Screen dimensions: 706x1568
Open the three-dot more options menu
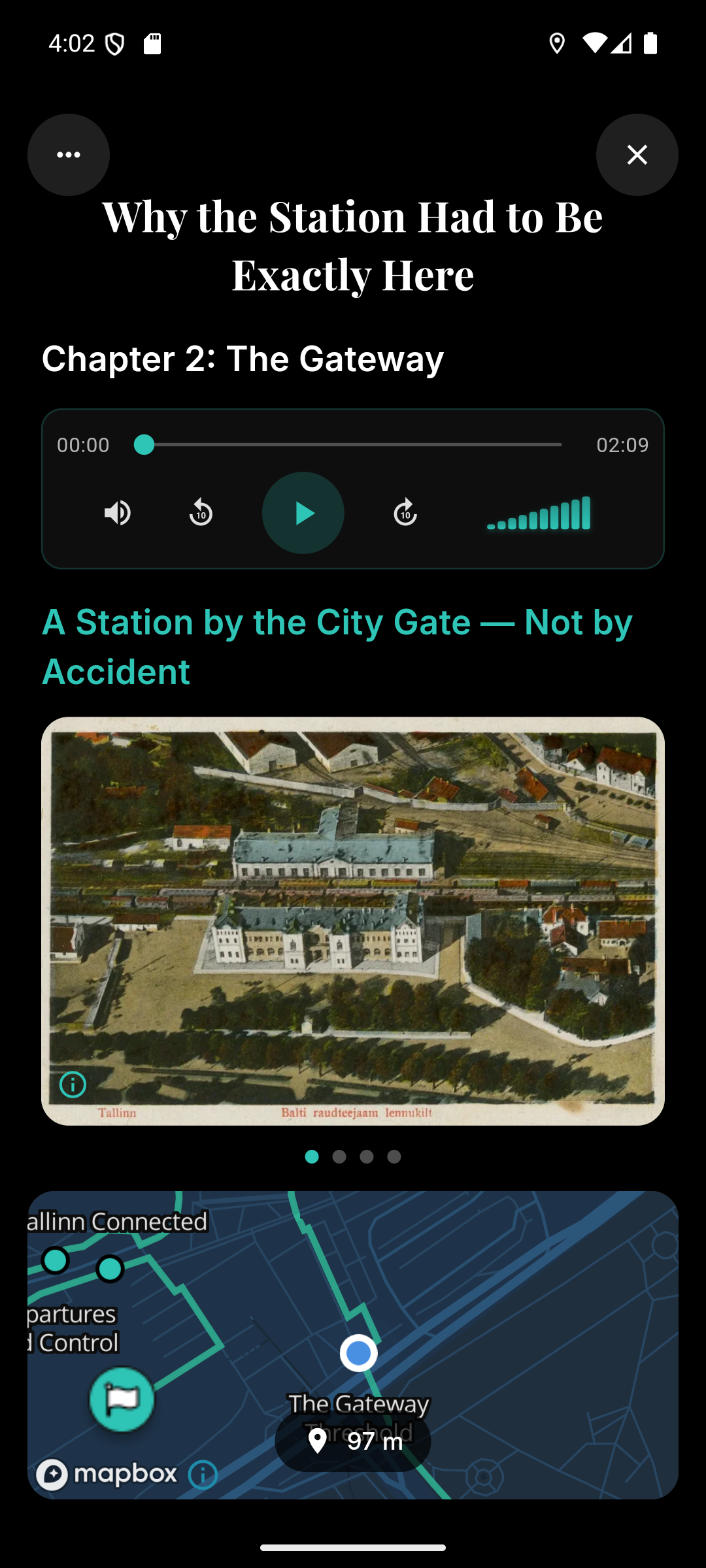point(69,155)
